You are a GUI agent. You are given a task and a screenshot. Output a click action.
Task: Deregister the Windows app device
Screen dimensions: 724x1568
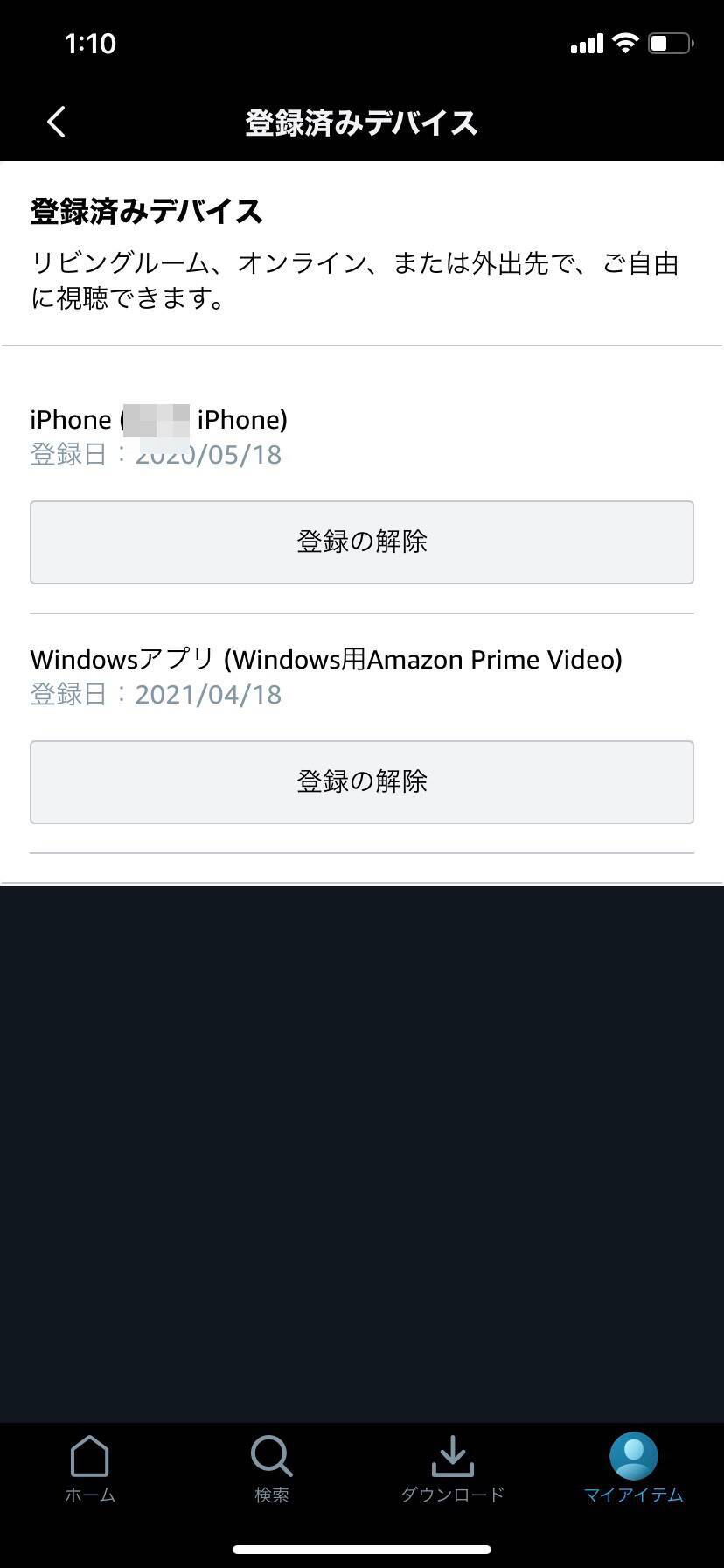coord(362,782)
